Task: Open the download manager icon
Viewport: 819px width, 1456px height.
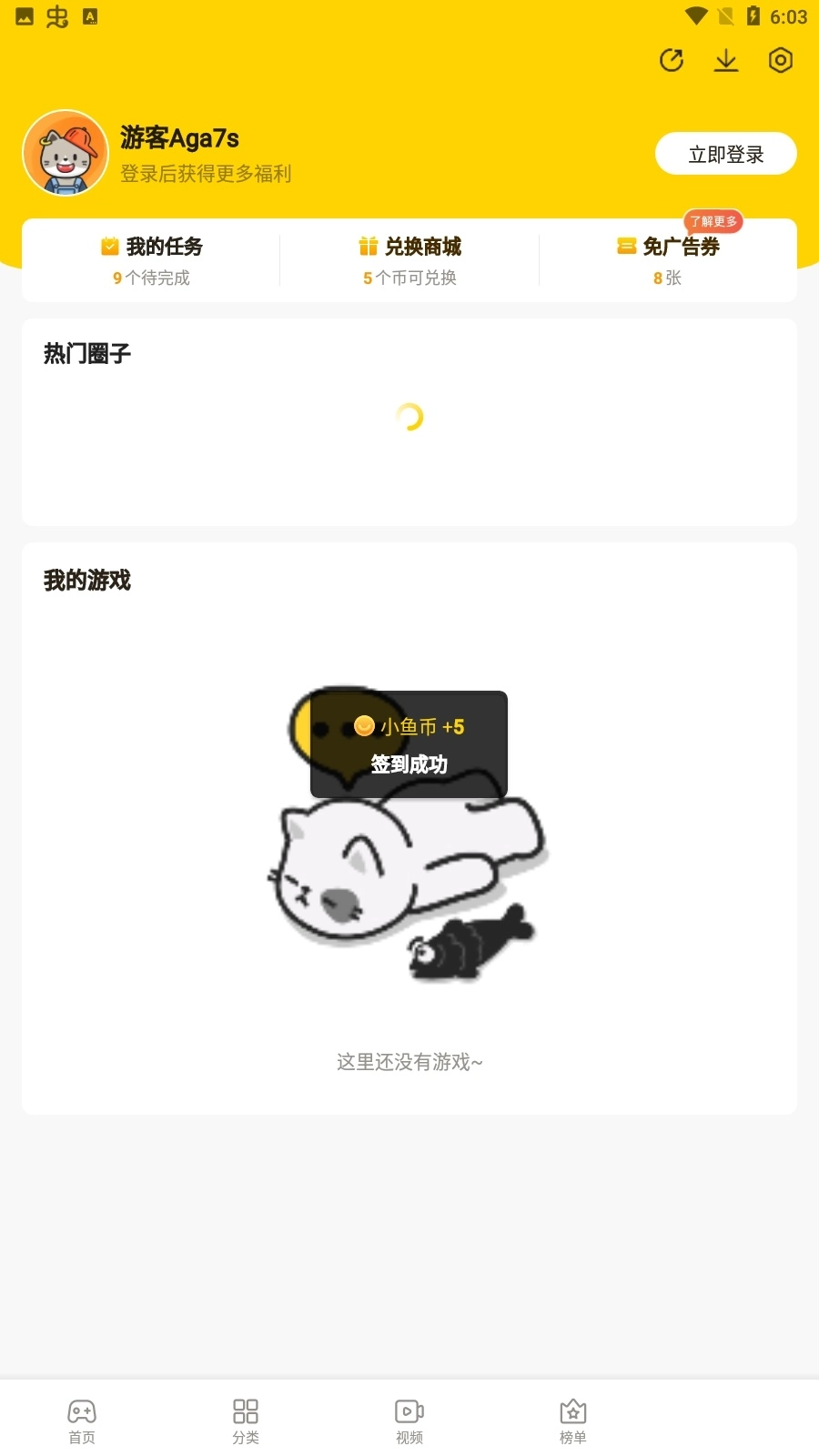Action: (726, 60)
